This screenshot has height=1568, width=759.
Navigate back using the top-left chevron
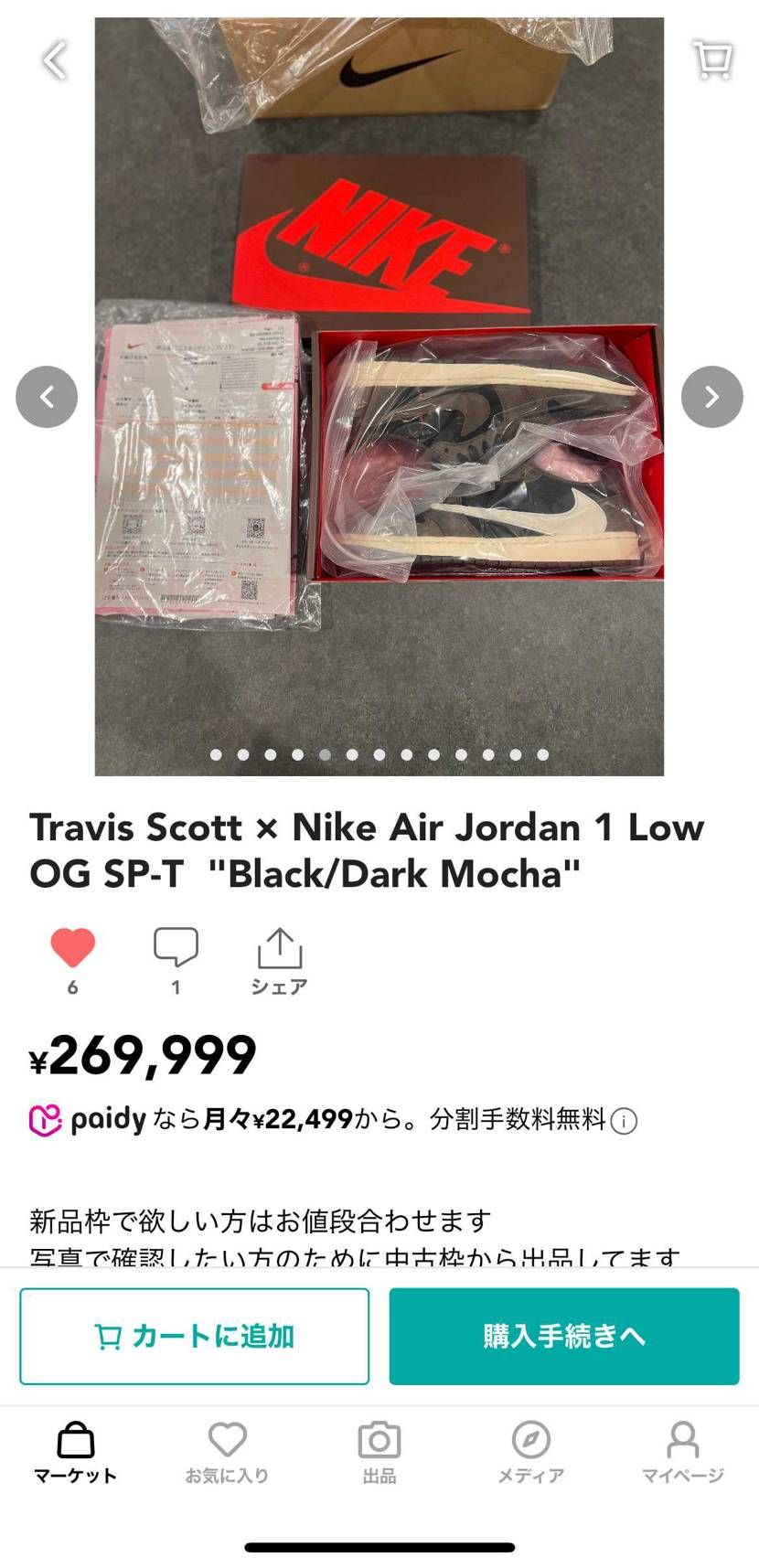52,60
